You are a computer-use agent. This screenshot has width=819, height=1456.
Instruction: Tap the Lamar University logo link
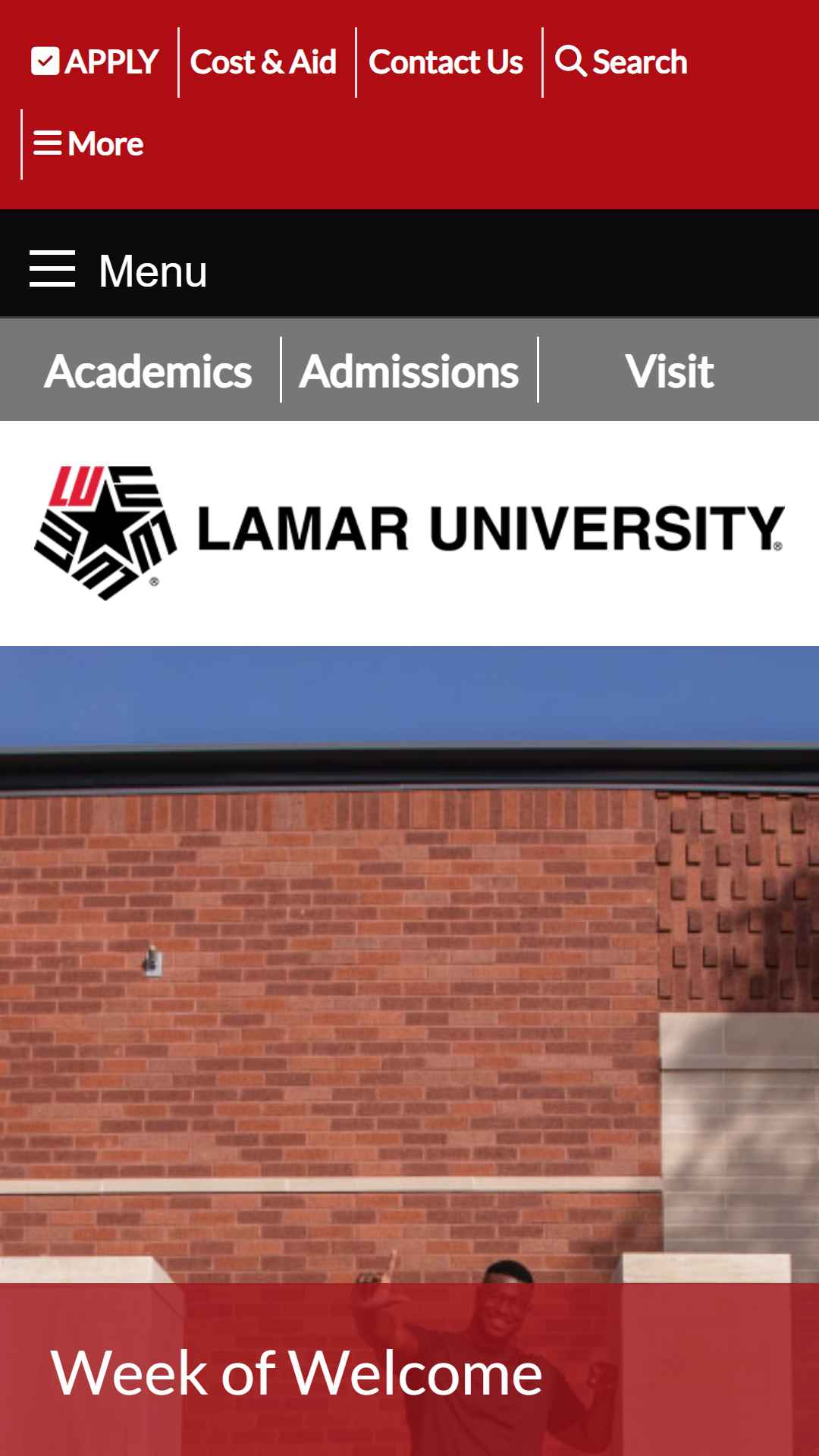[x=409, y=532]
